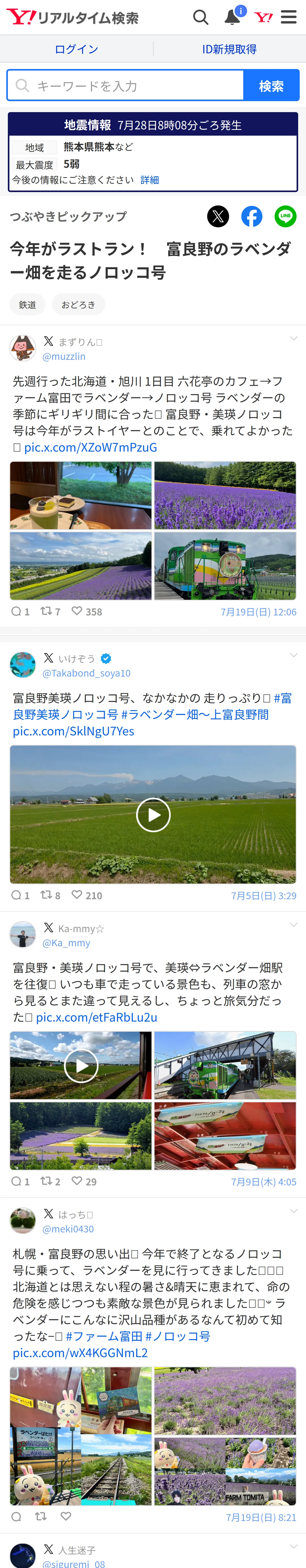The width and height of the screenshot is (306, 1568).
Task: Open the pic.x.com/XZoW7mPzuG link
Action: pos(91,447)
